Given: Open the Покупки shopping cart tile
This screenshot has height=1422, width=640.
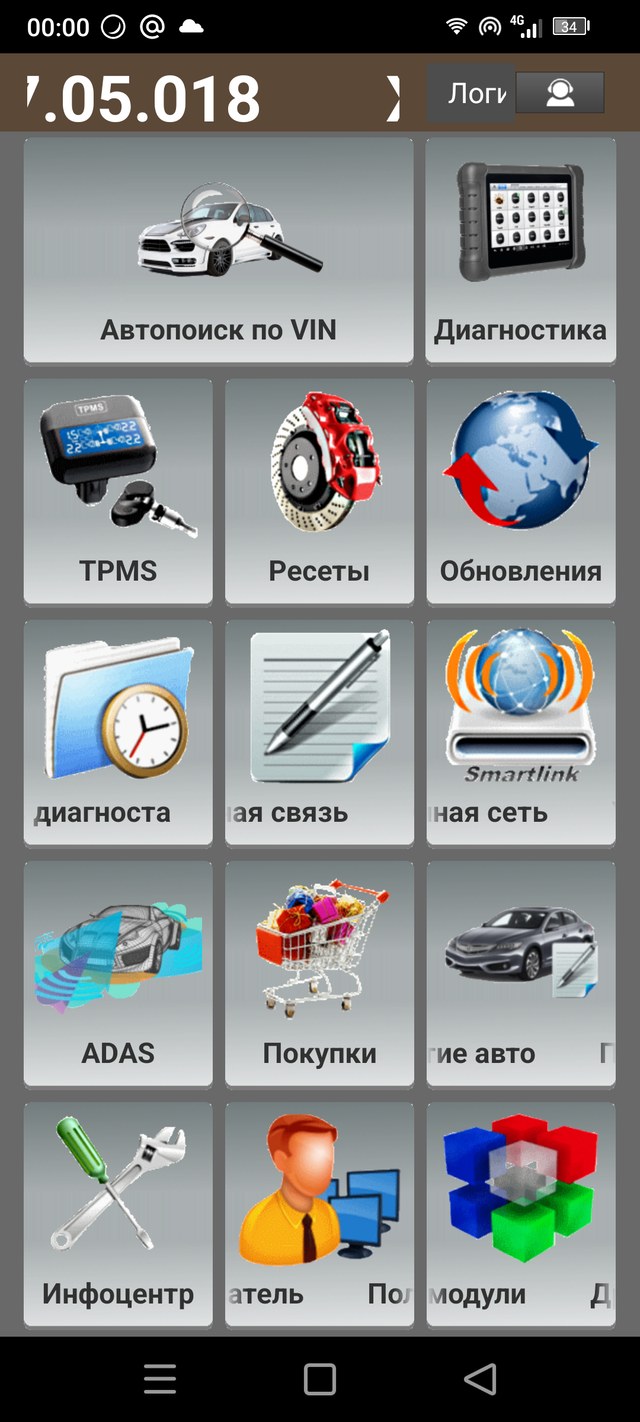Looking at the screenshot, I should point(319,973).
